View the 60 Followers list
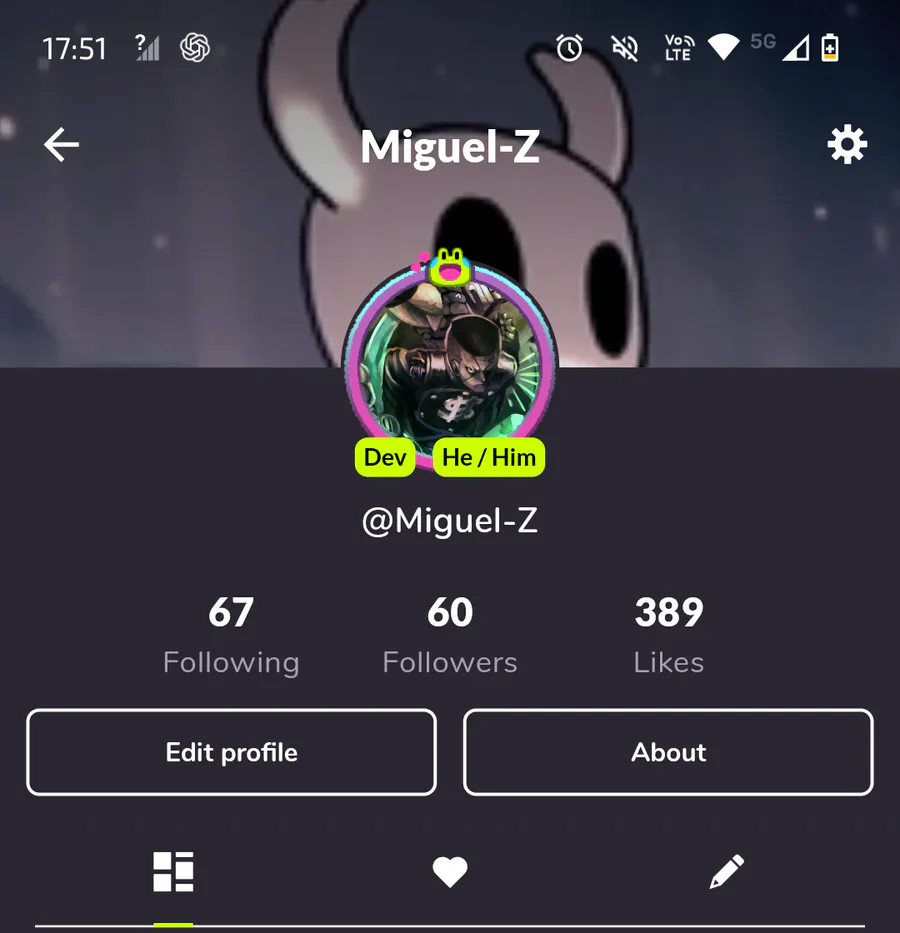 (x=450, y=636)
